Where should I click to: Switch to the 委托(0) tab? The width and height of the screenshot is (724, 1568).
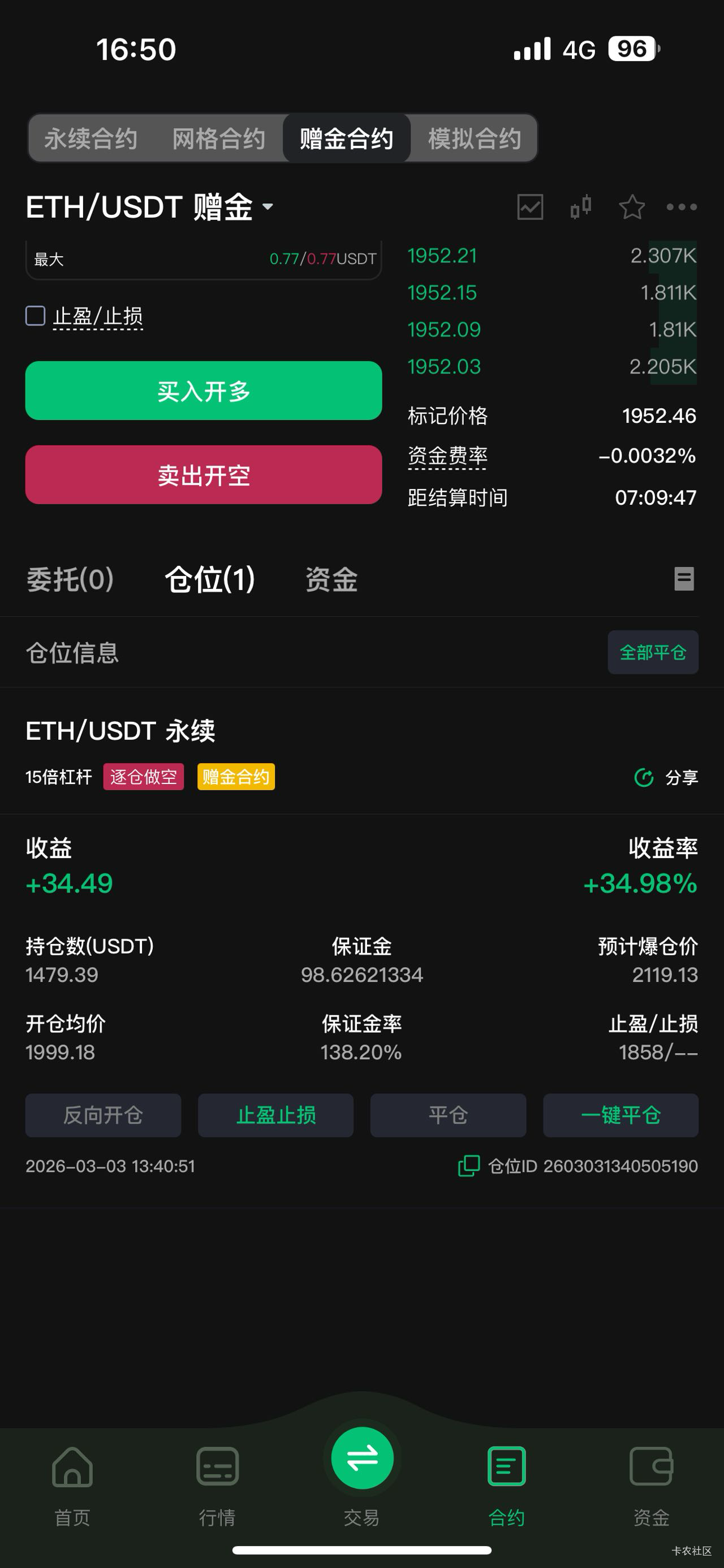(x=70, y=579)
